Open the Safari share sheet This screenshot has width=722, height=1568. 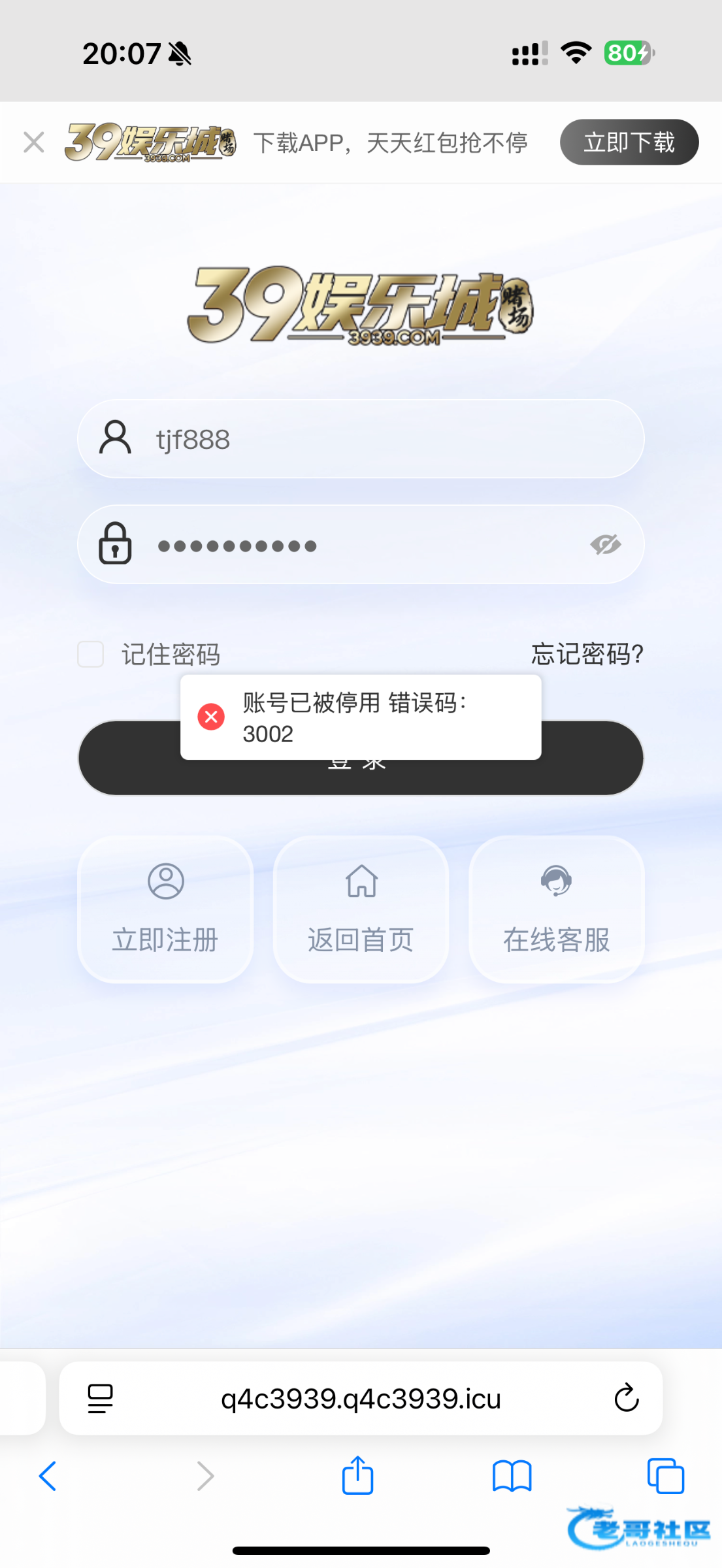(357, 1476)
